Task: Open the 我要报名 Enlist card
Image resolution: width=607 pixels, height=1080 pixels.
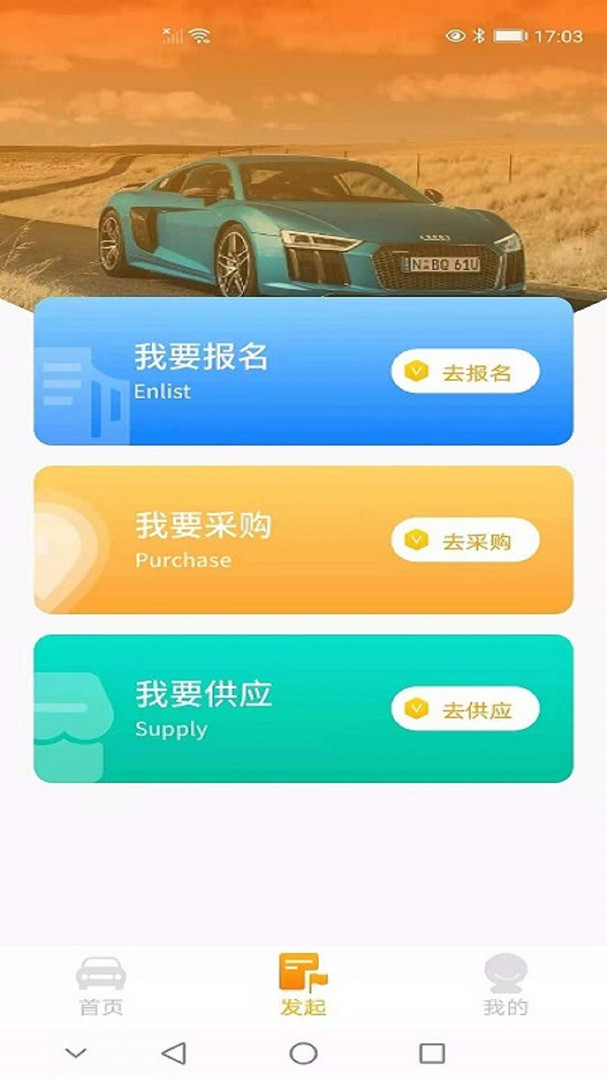Action: (x=220, y=371)
